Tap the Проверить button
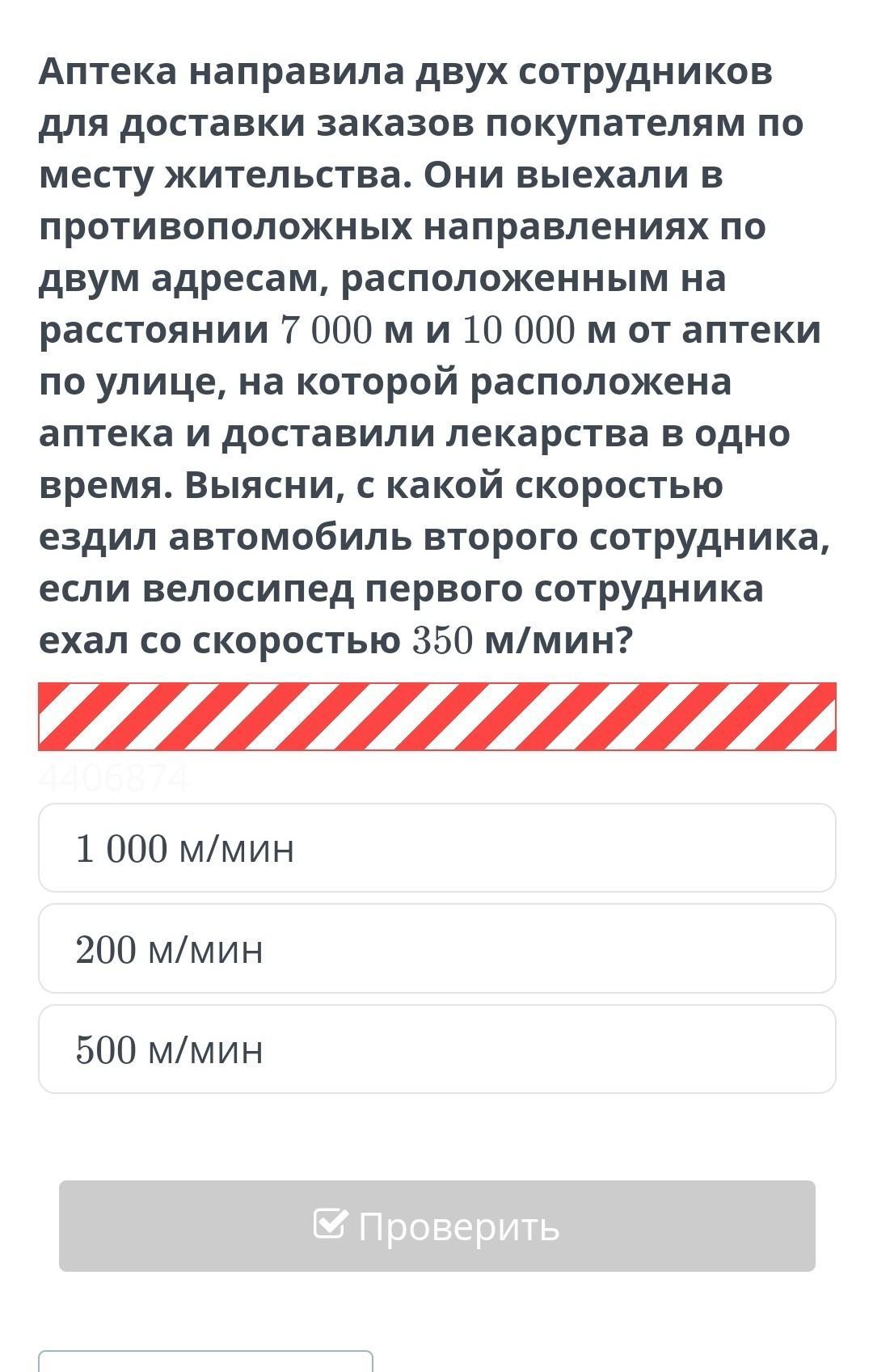This screenshot has width=873, height=1372. (x=436, y=1226)
